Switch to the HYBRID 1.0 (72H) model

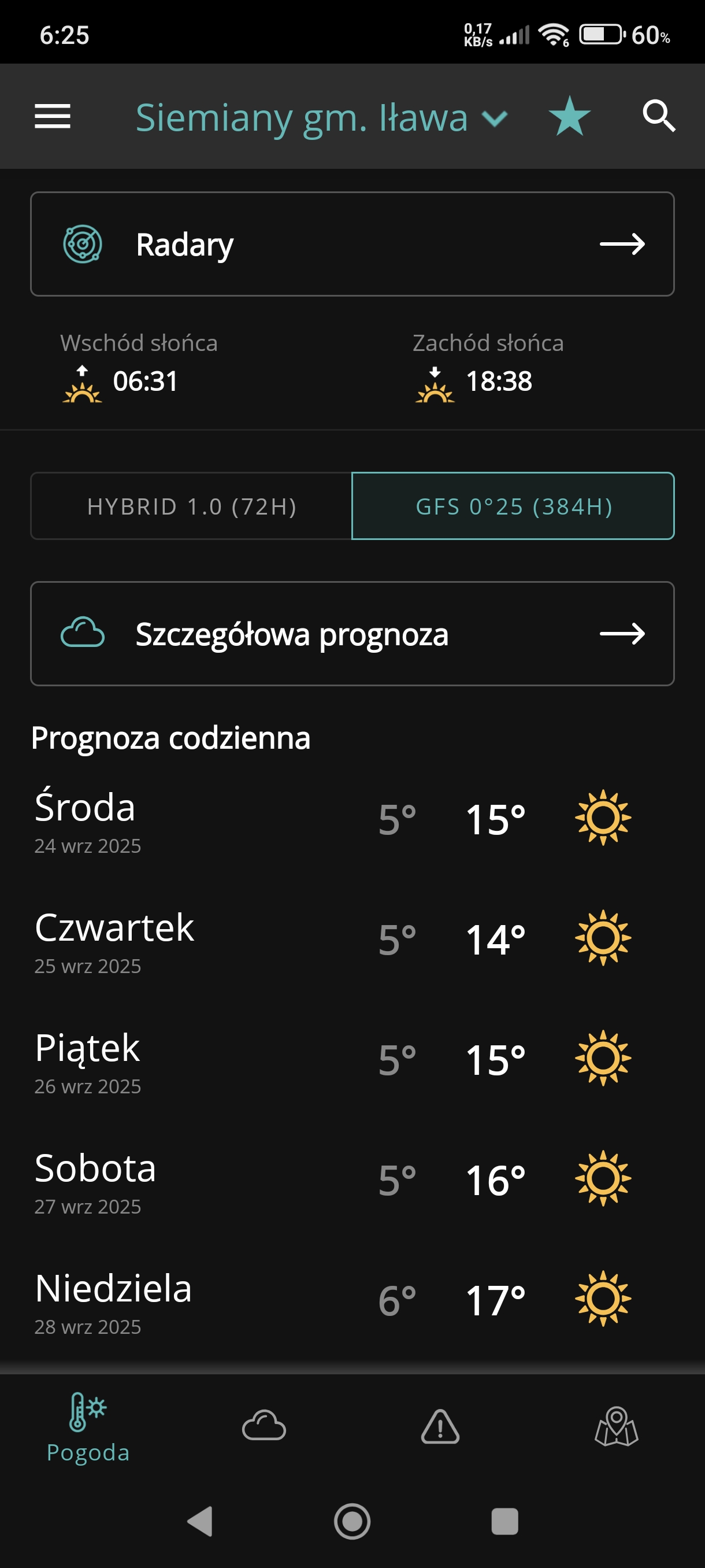click(x=192, y=506)
